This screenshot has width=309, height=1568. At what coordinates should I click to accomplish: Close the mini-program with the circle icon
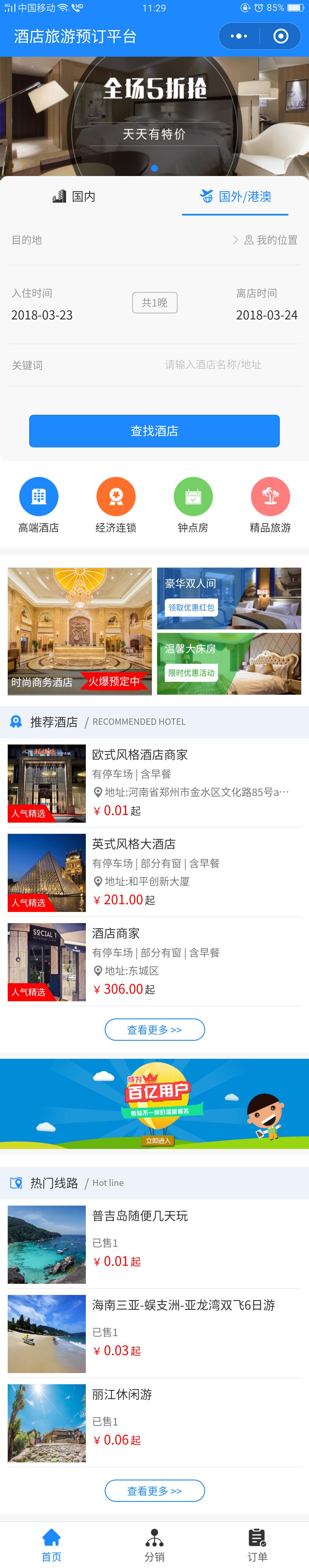coord(280,37)
